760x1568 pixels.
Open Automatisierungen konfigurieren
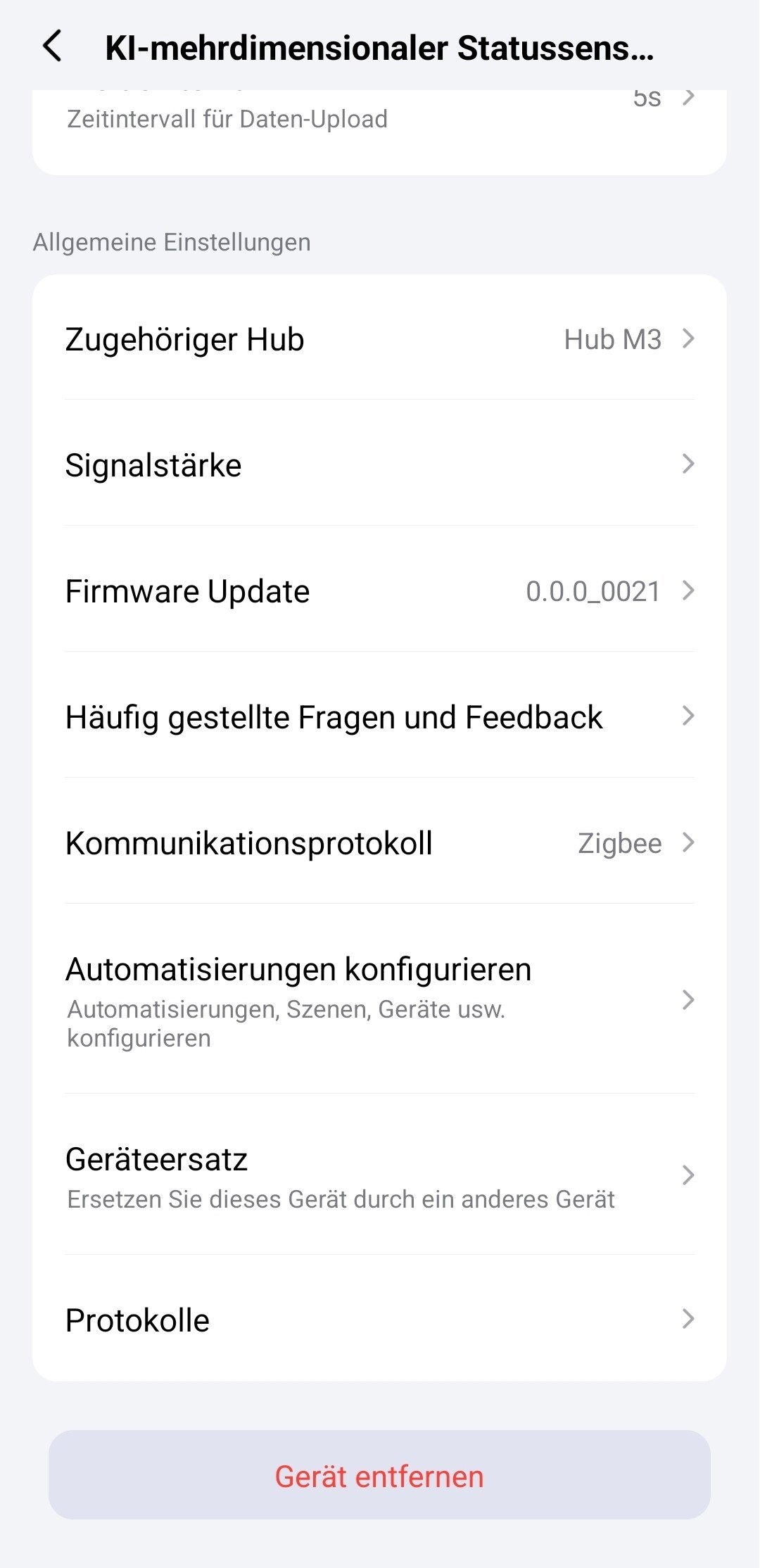tap(379, 999)
